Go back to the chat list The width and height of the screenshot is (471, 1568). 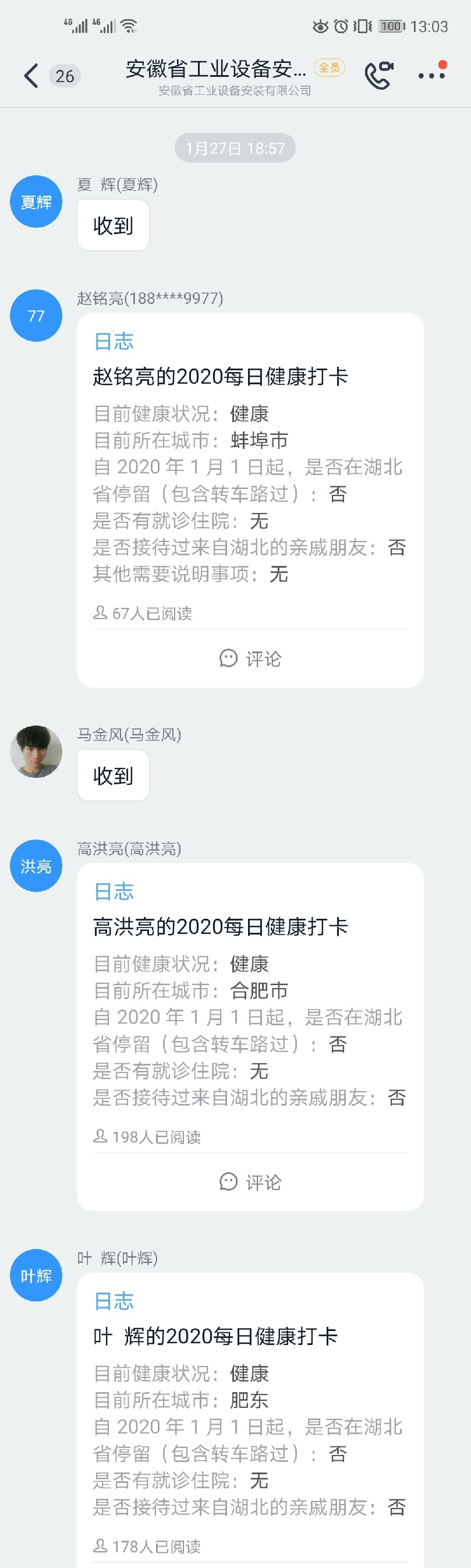(31, 76)
